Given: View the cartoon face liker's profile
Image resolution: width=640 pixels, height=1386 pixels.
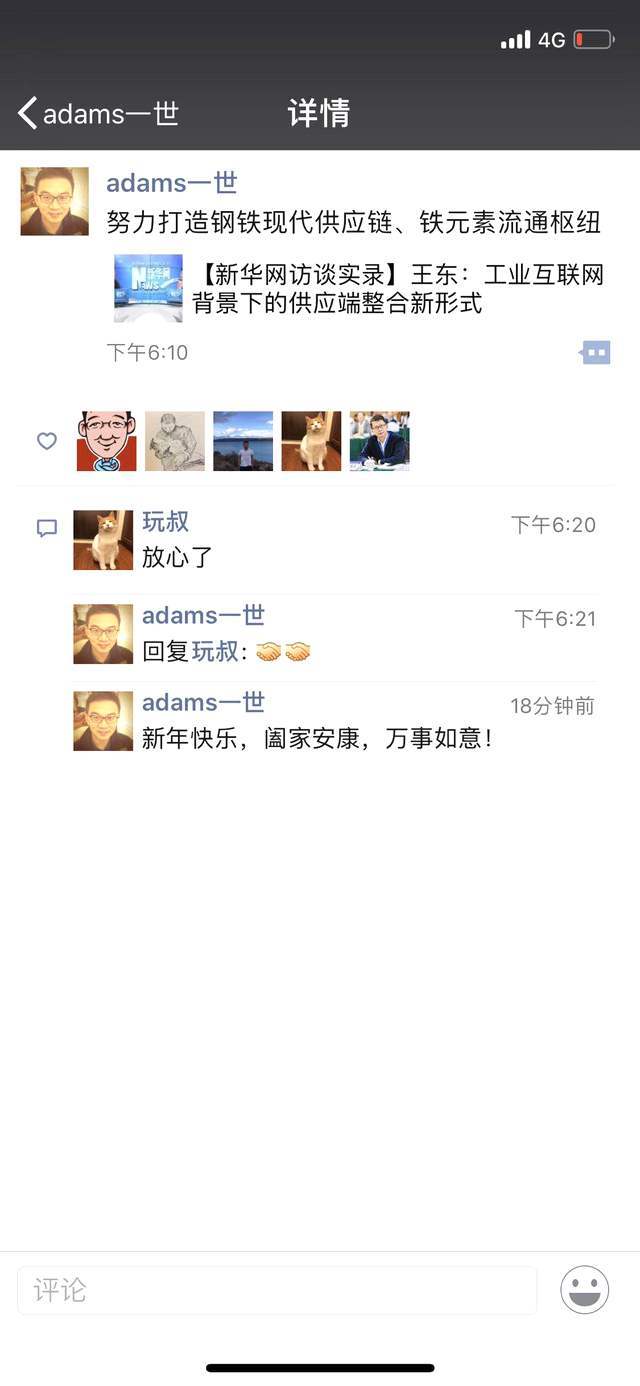Looking at the screenshot, I should point(106,441).
